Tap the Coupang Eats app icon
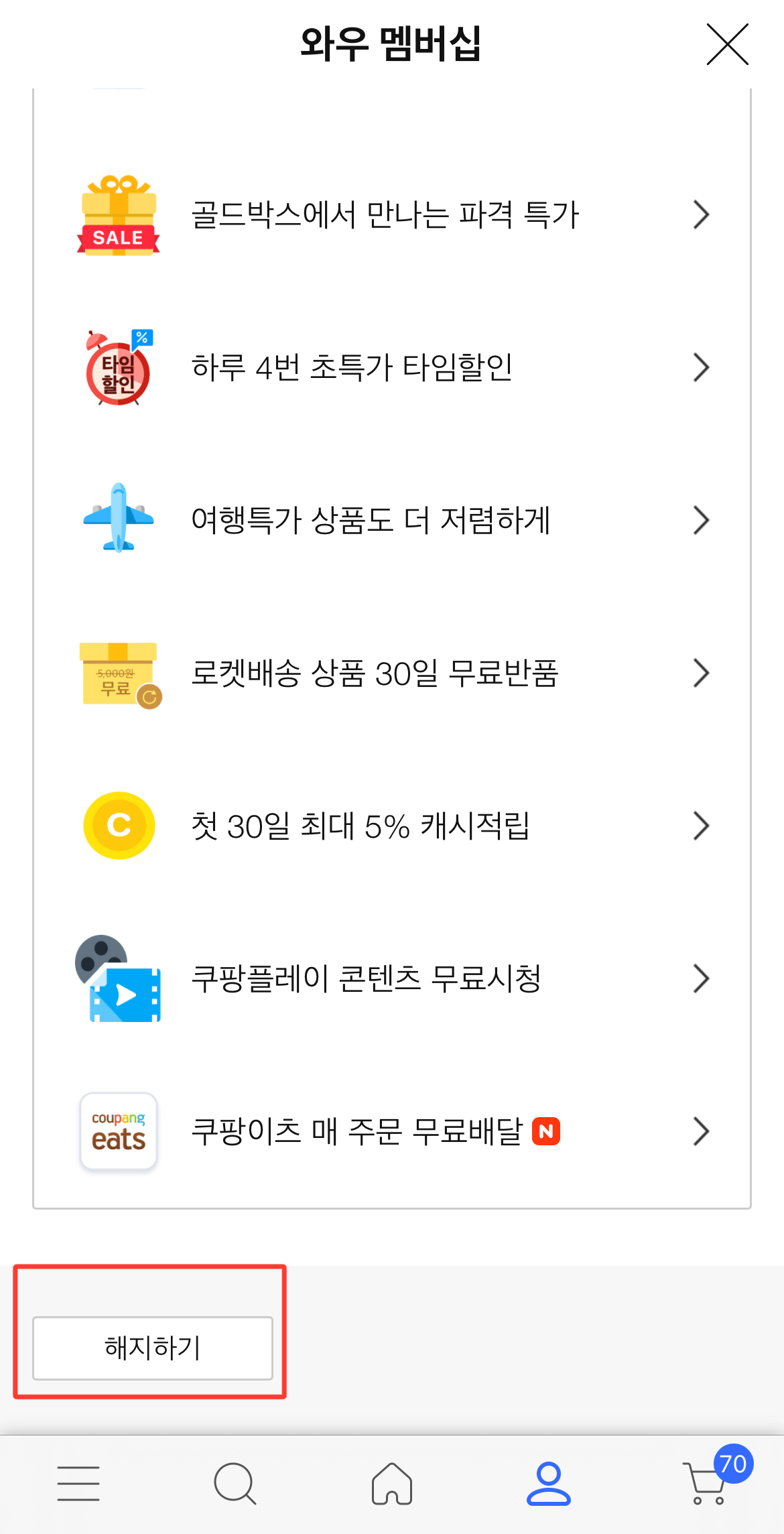 (x=118, y=1131)
